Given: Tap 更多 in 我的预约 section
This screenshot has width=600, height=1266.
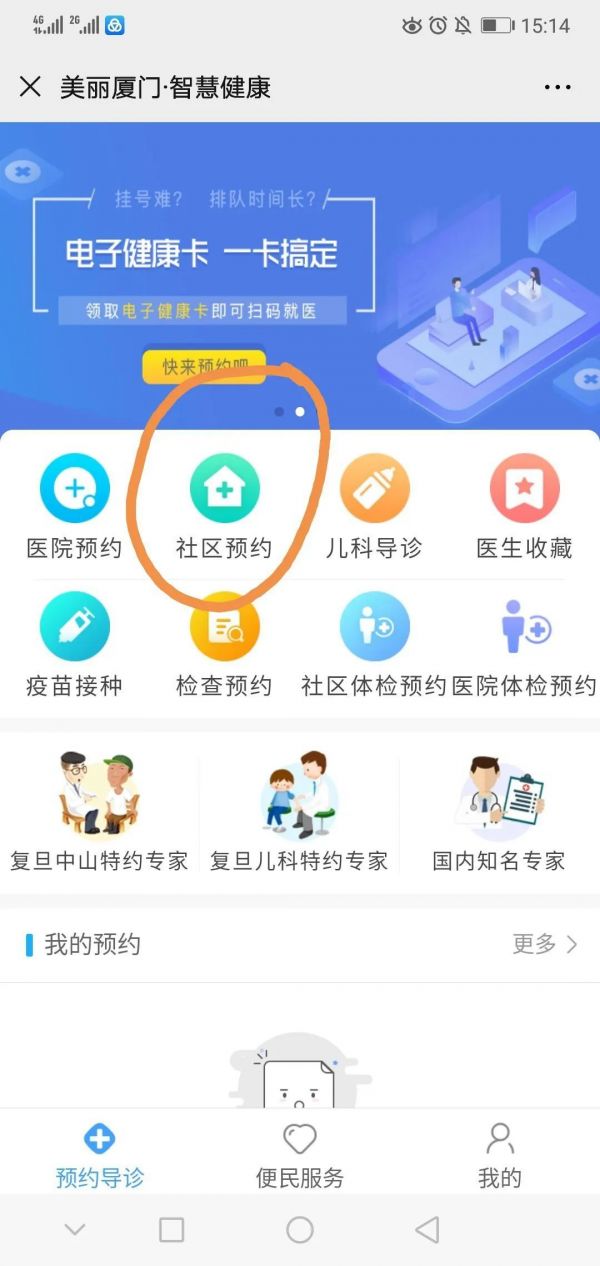Looking at the screenshot, I should point(545,944).
